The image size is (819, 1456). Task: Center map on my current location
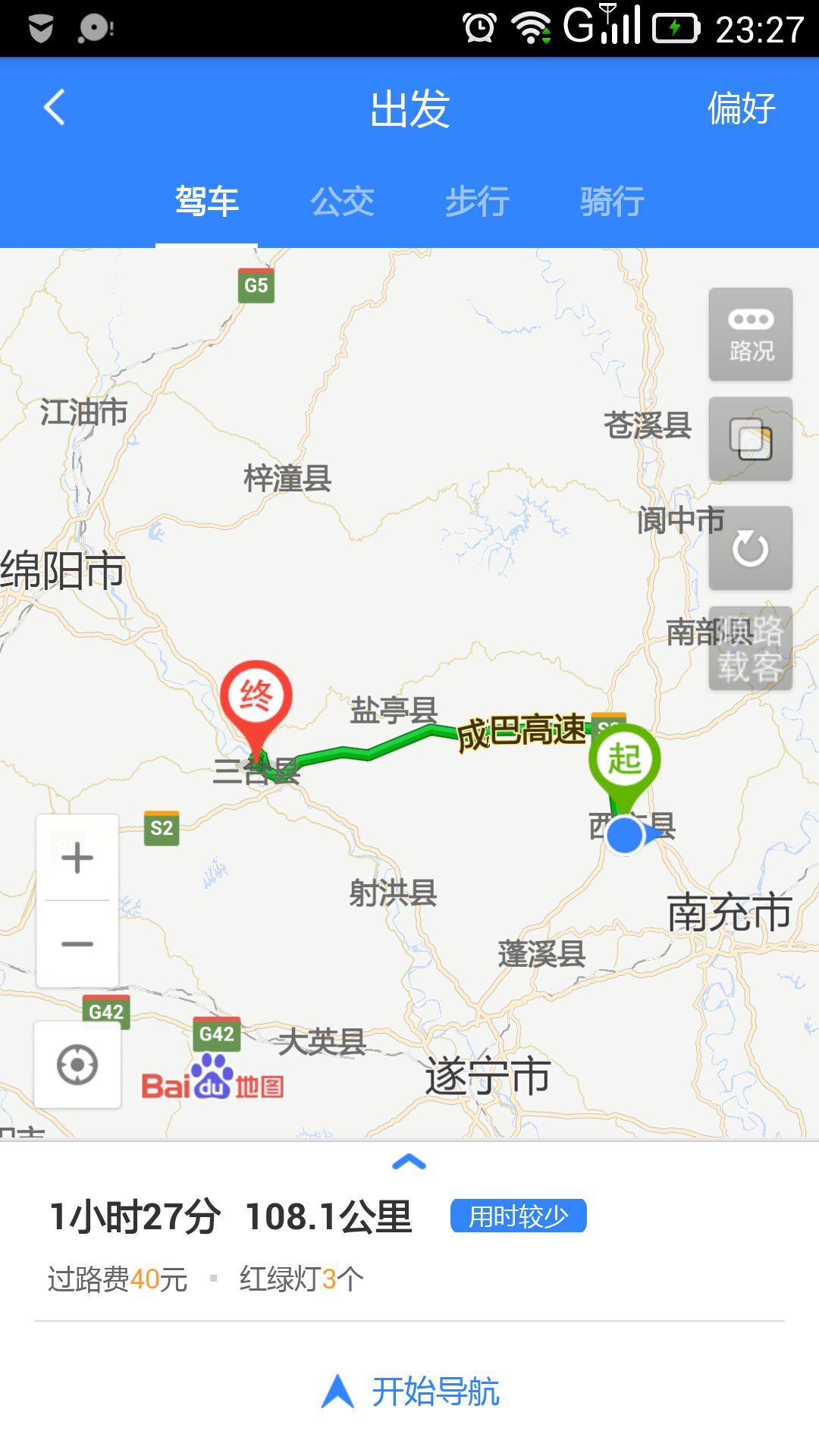click(x=77, y=1065)
